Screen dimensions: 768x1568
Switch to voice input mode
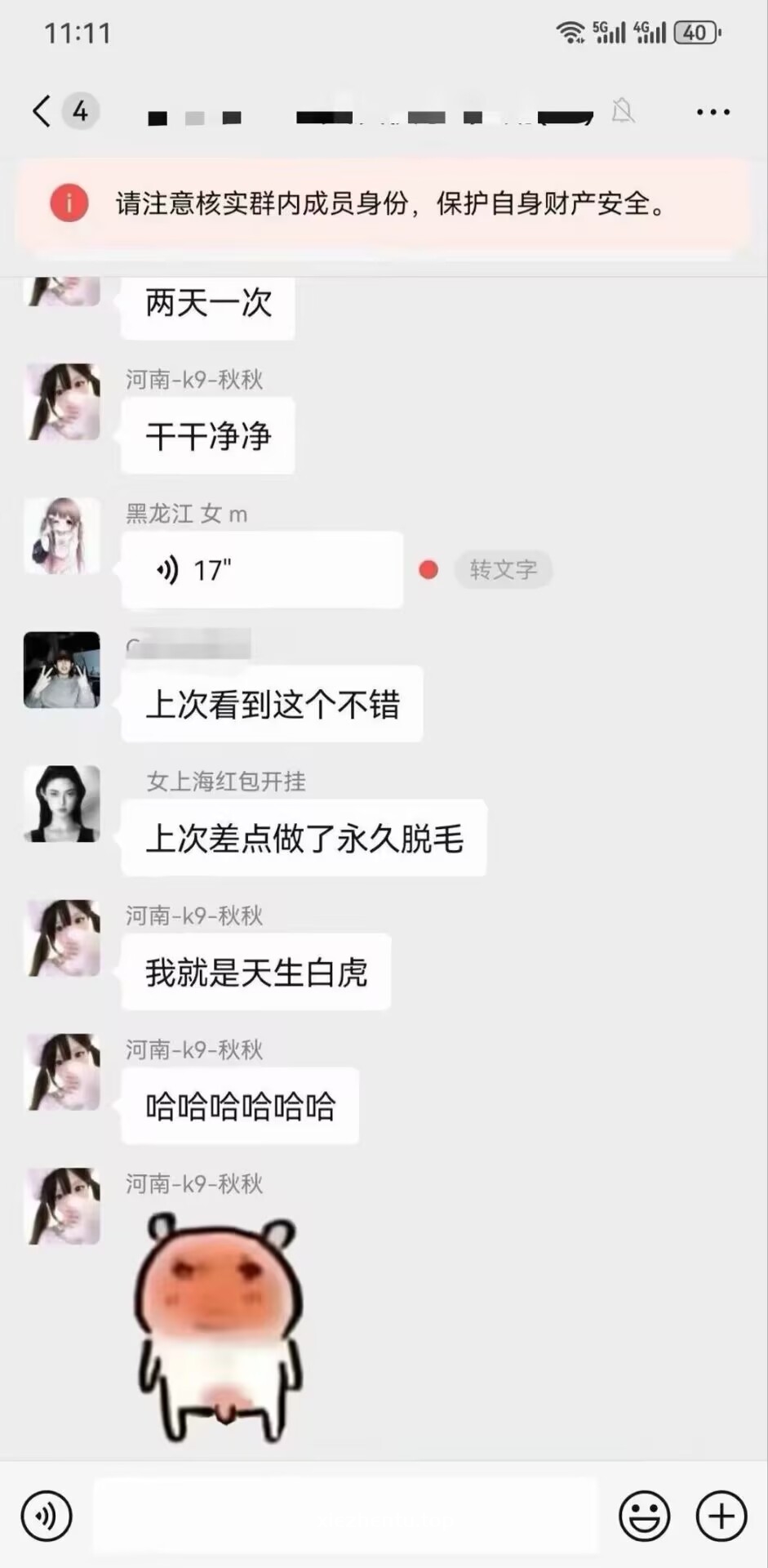point(47,1515)
